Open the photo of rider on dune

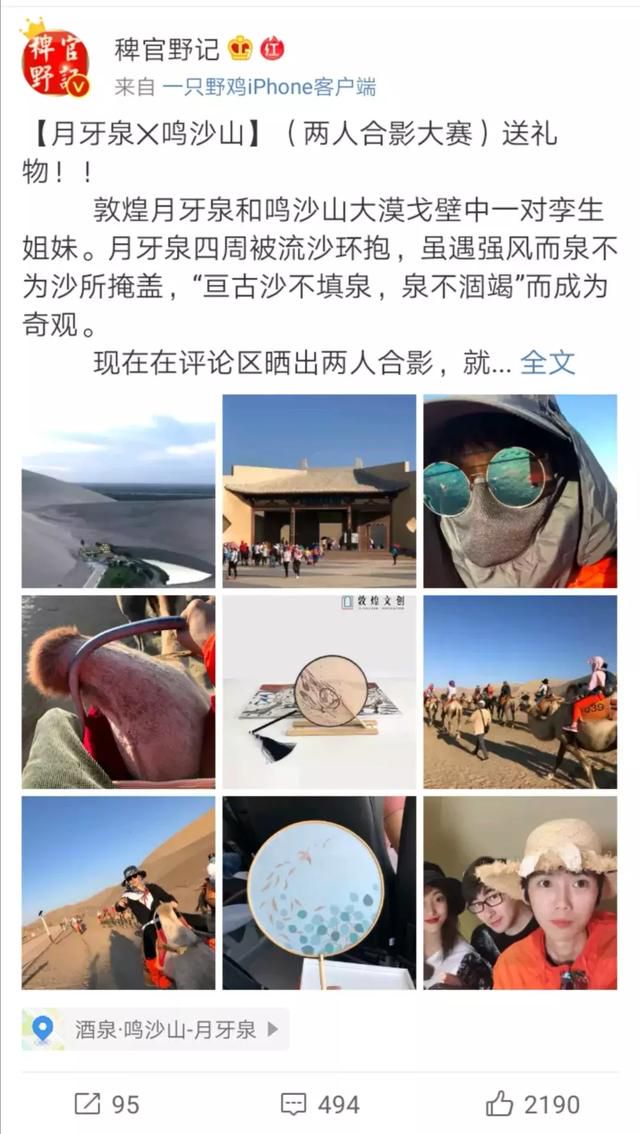coord(119,893)
